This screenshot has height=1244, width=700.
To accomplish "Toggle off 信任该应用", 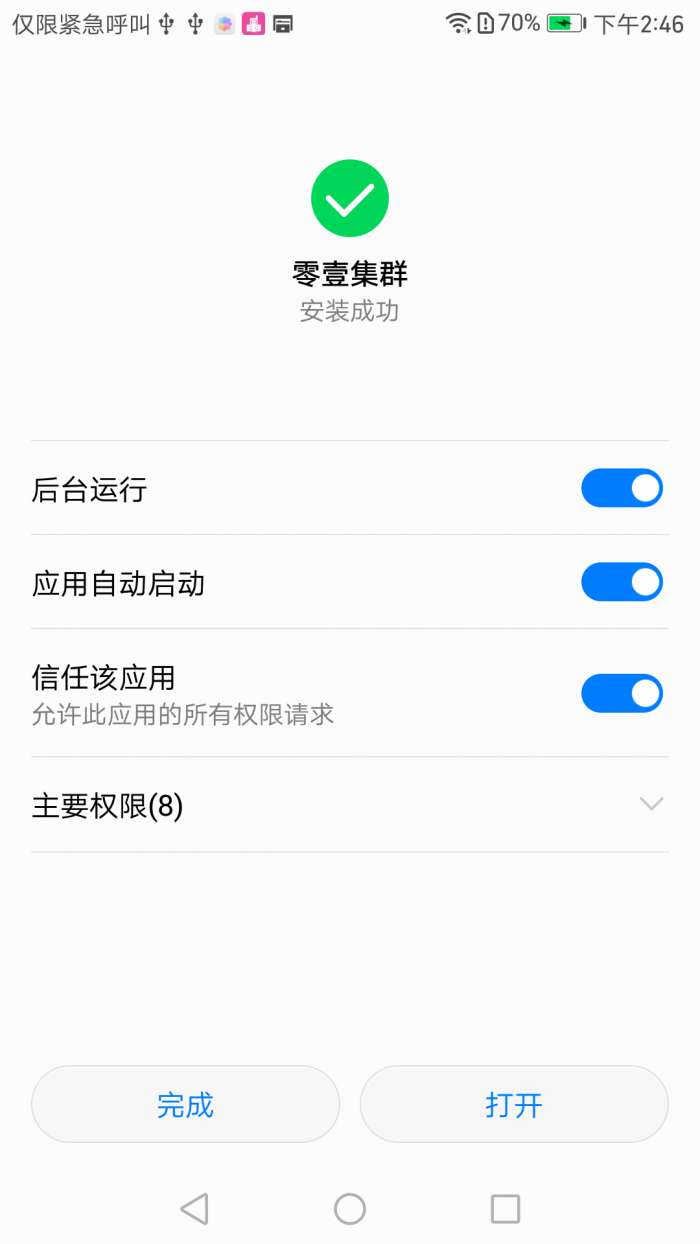I will 621,693.
